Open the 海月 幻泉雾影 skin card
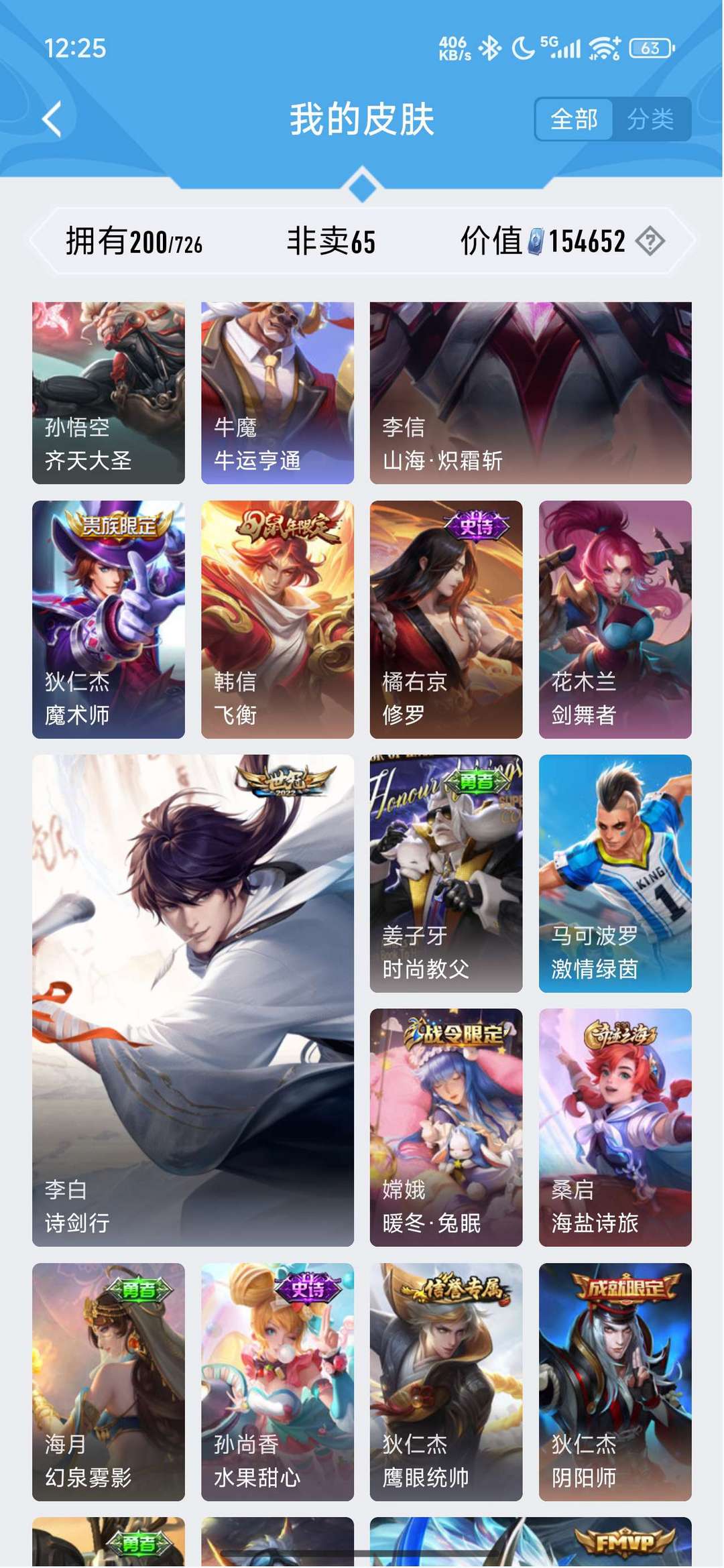This screenshot has height=1568, width=724. pos(109,1382)
